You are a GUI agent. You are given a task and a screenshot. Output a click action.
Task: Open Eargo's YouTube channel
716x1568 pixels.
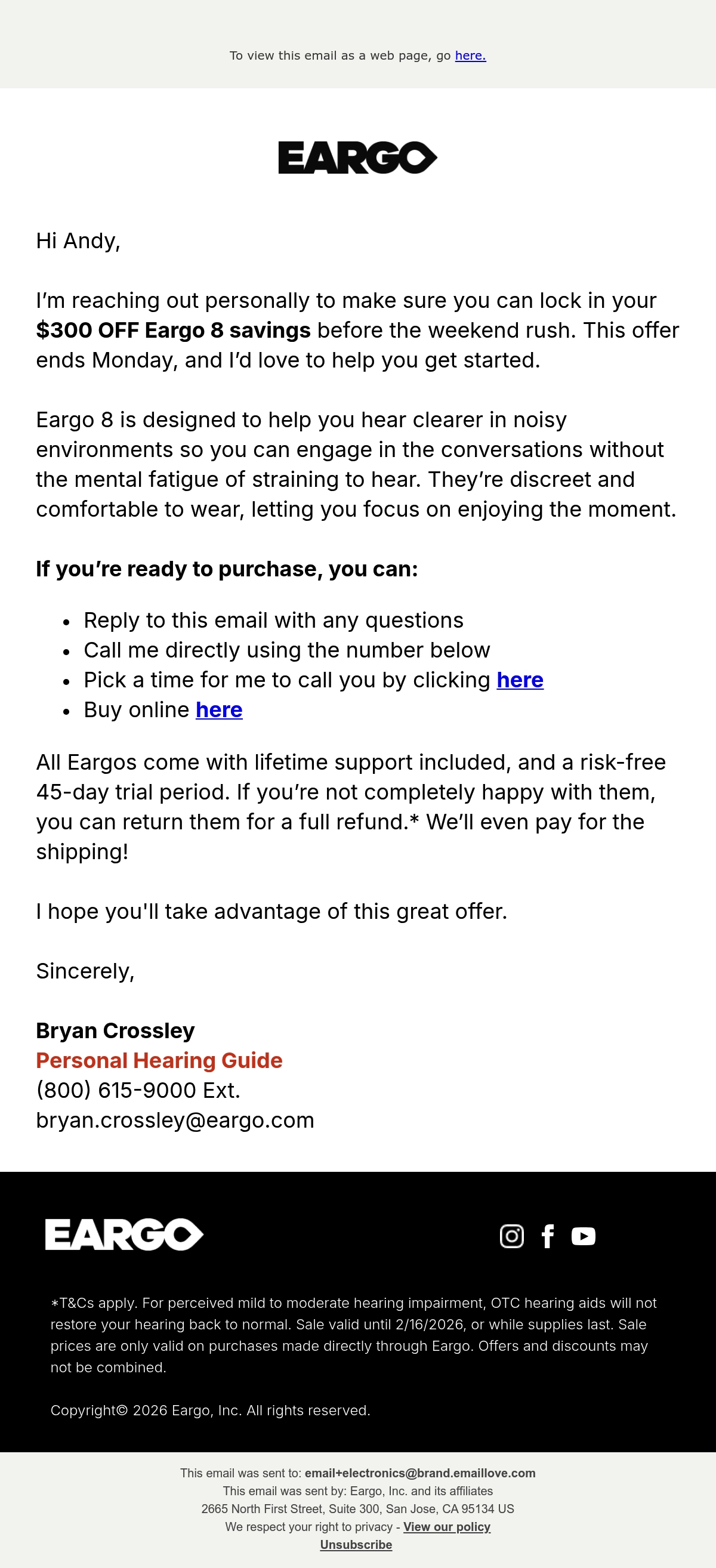pyautogui.click(x=584, y=1236)
